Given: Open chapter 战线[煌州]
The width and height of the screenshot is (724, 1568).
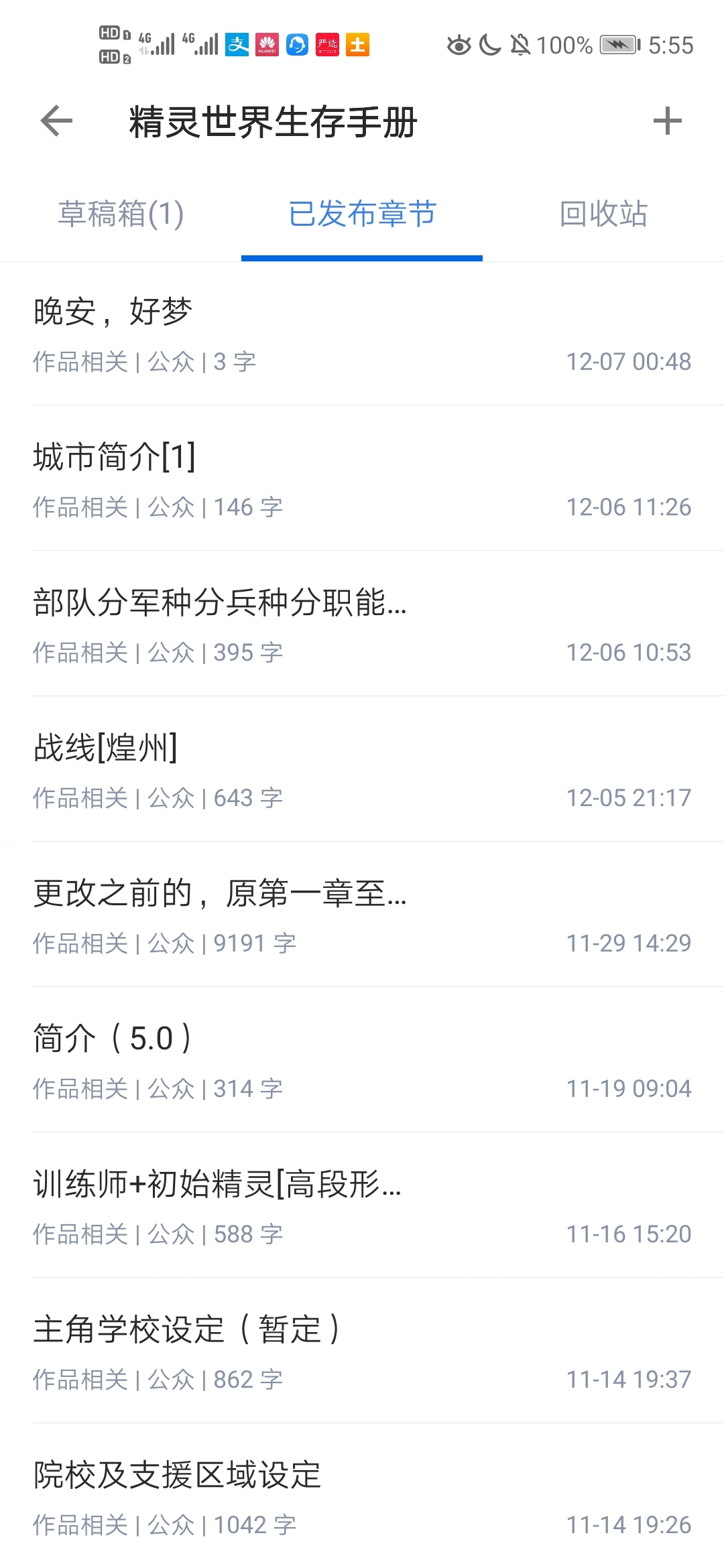Looking at the screenshot, I should pyautogui.click(x=362, y=769).
